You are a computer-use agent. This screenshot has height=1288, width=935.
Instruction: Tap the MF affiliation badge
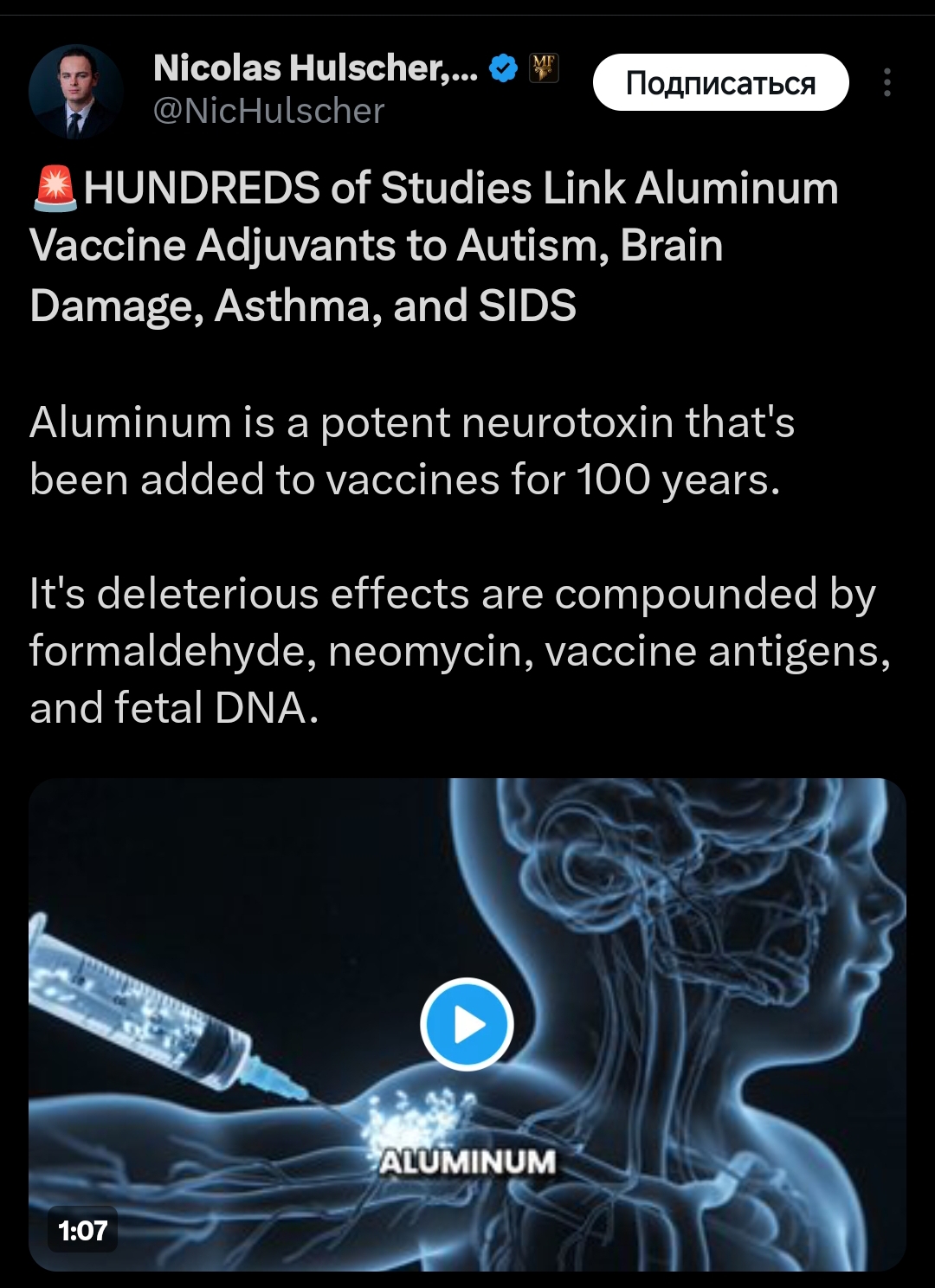pyautogui.click(x=544, y=68)
